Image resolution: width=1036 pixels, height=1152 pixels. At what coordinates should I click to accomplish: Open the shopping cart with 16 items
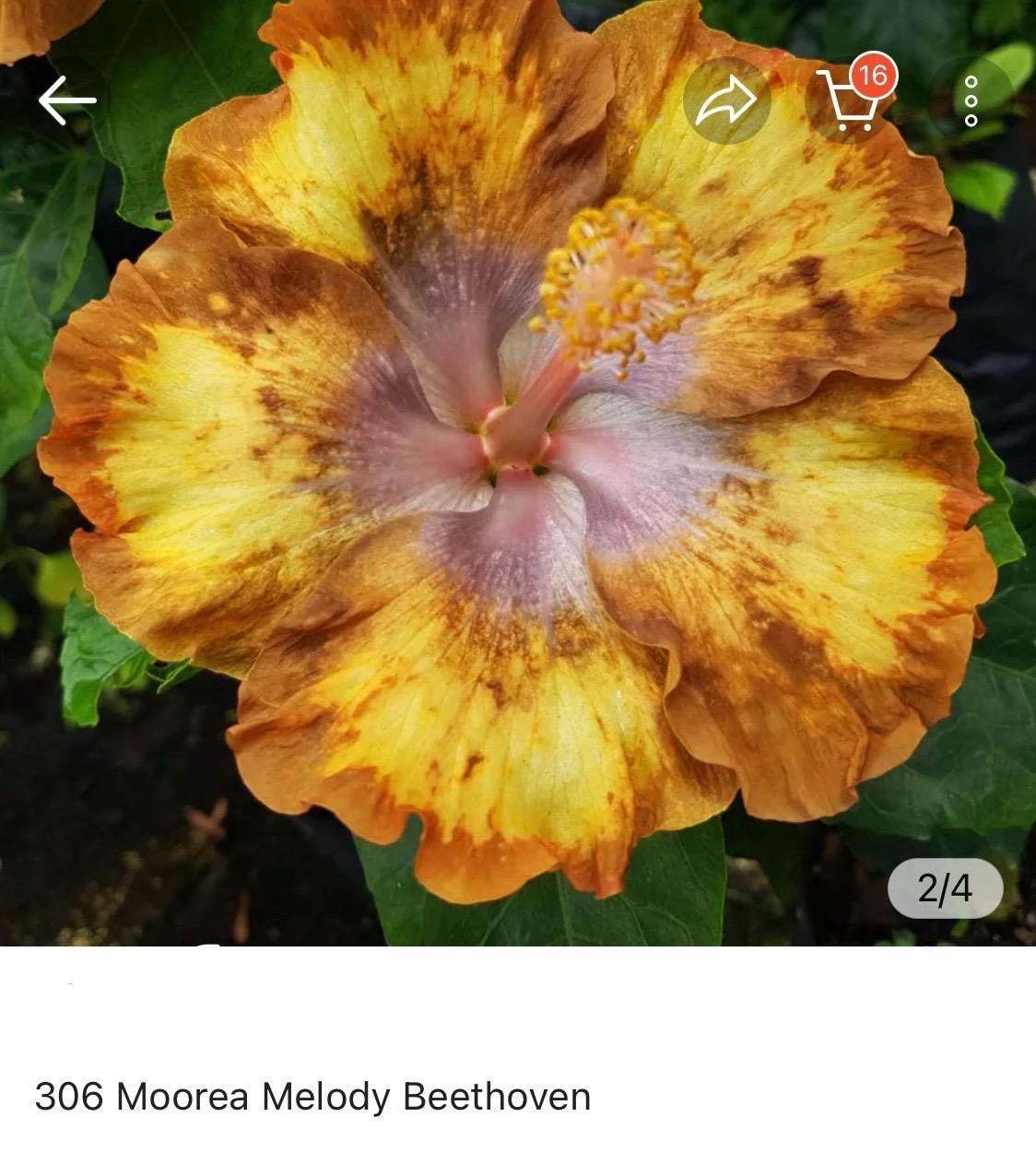tap(848, 100)
